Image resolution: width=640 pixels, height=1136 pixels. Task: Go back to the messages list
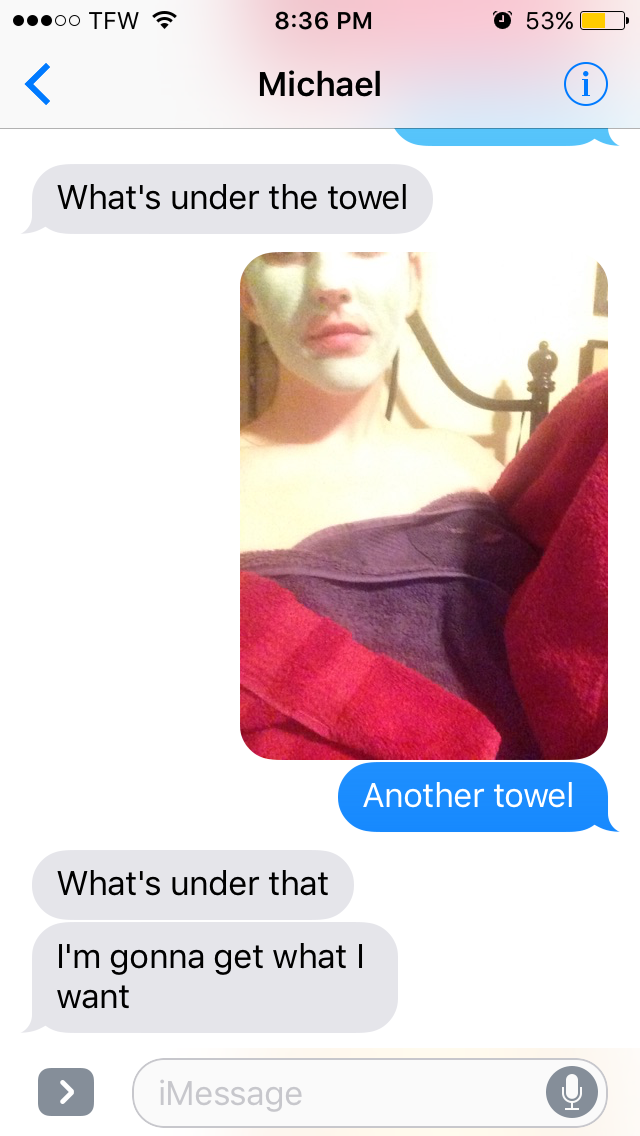point(38,85)
